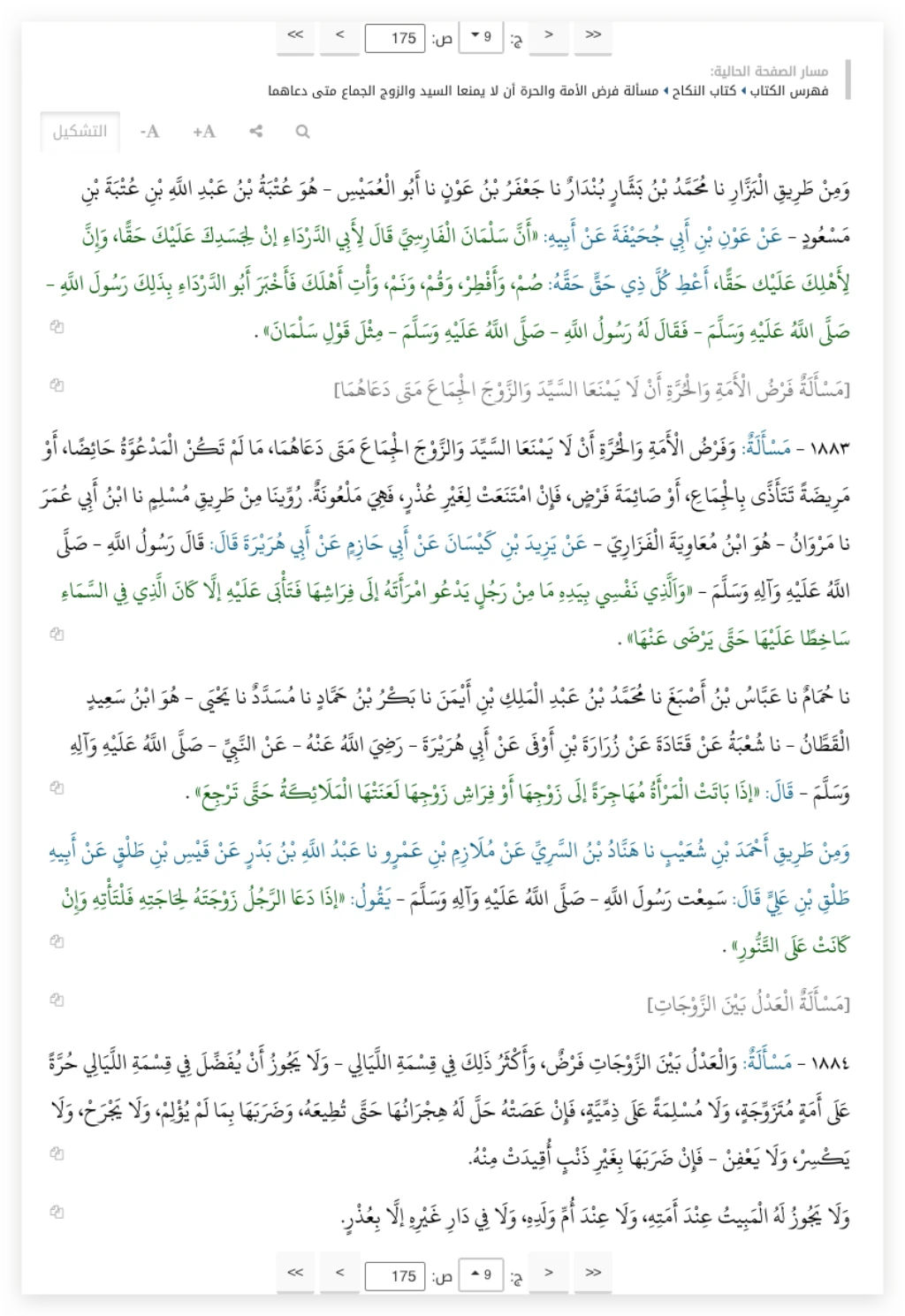
Task: Copy the paragraph ending مثل قول سلمان
Action: (x=57, y=327)
